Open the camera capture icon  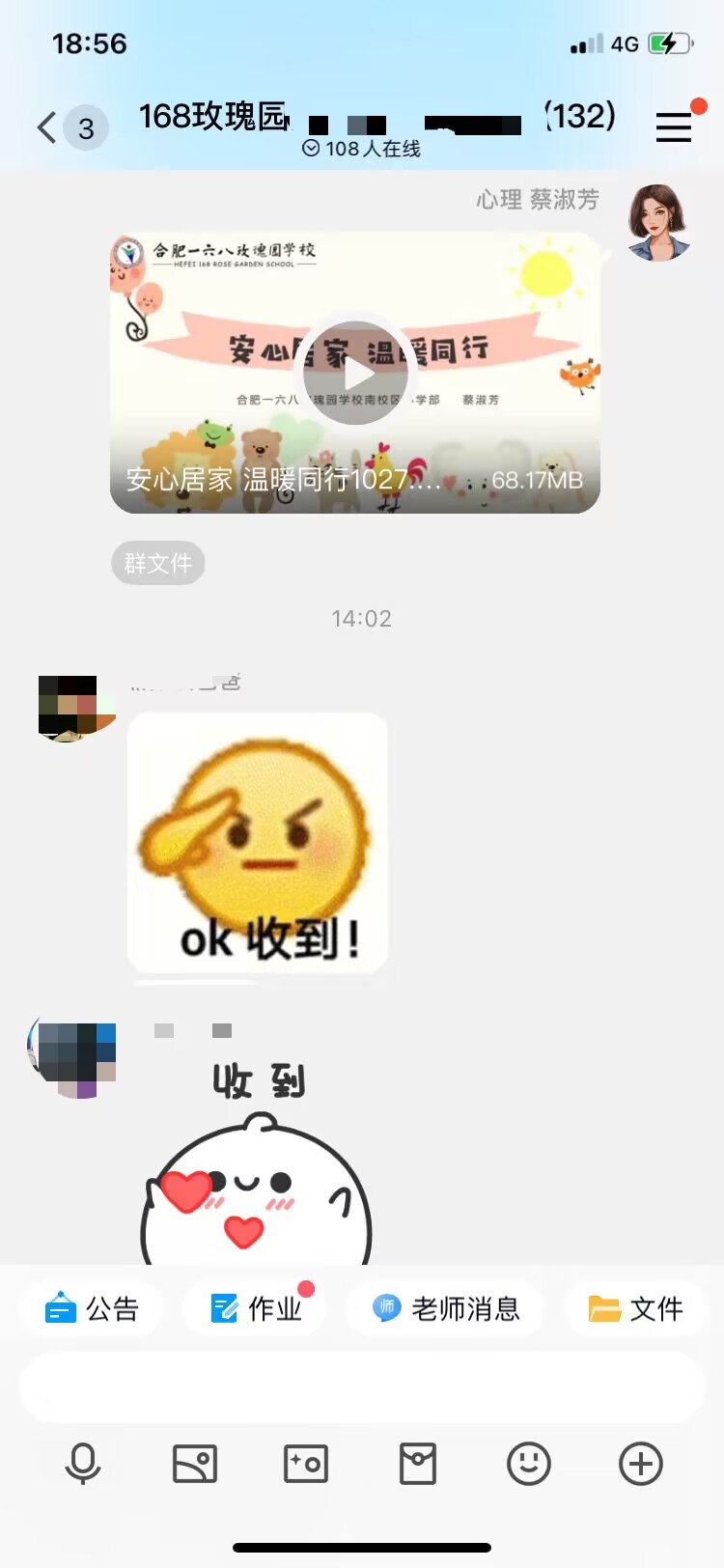(306, 1464)
